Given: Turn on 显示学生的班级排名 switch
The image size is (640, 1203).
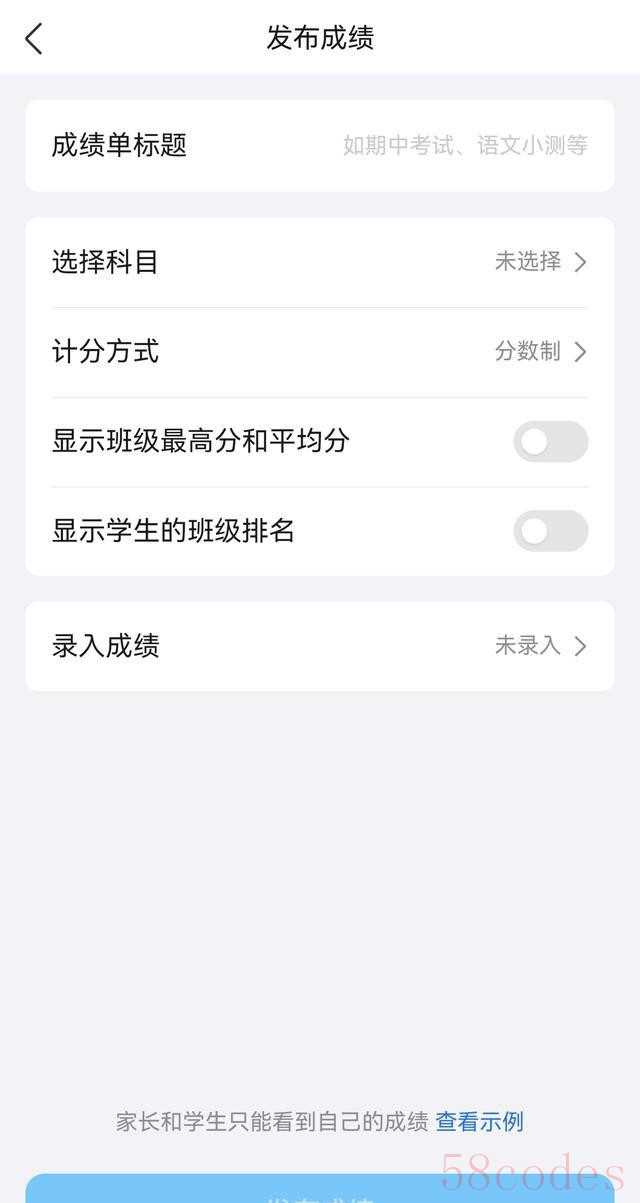Looking at the screenshot, I should [x=550, y=531].
